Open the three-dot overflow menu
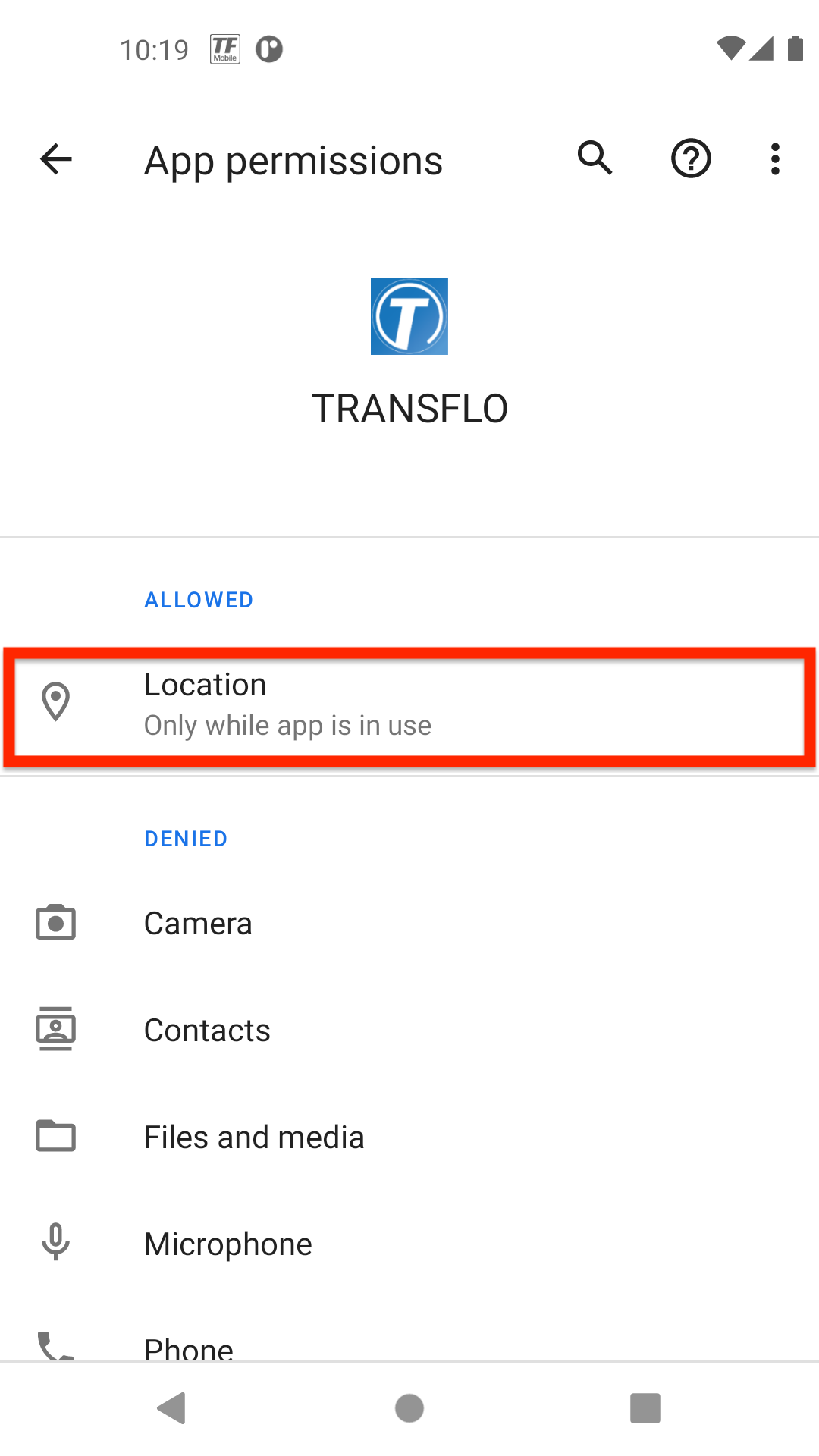This screenshot has width=819, height=1456. pos(774,159)
